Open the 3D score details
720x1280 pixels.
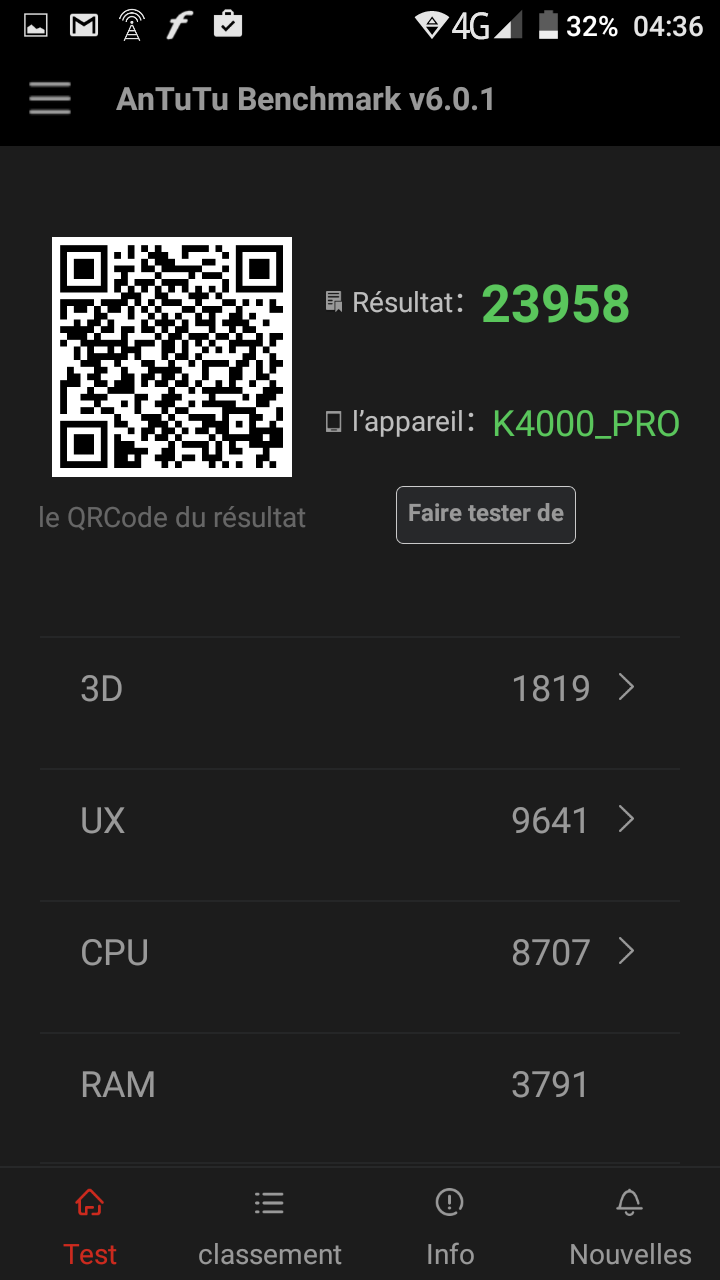pos(360,689)
